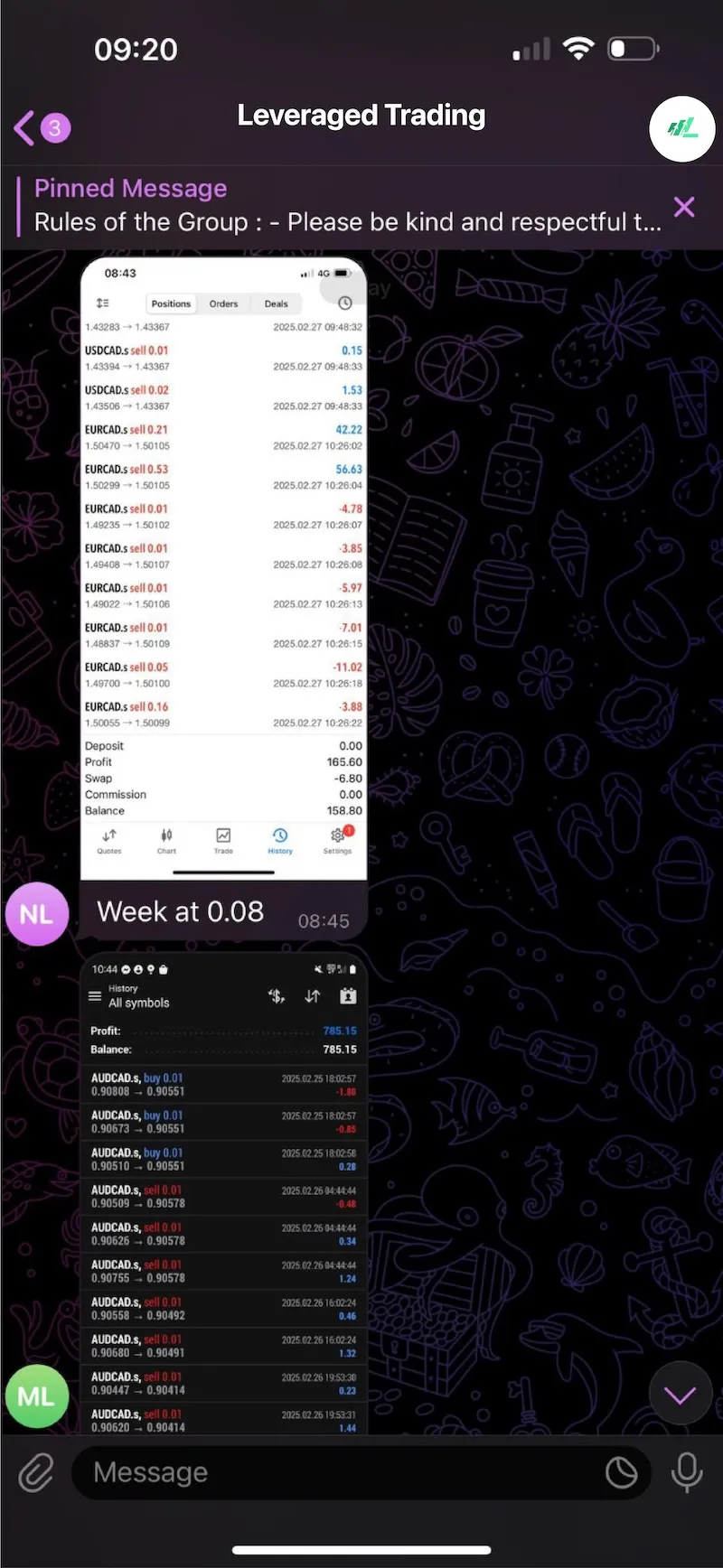The height and width of the screenshot is (1568, 723).
Task: Record a voice message with the microphone
Action: pos(687,1473)
